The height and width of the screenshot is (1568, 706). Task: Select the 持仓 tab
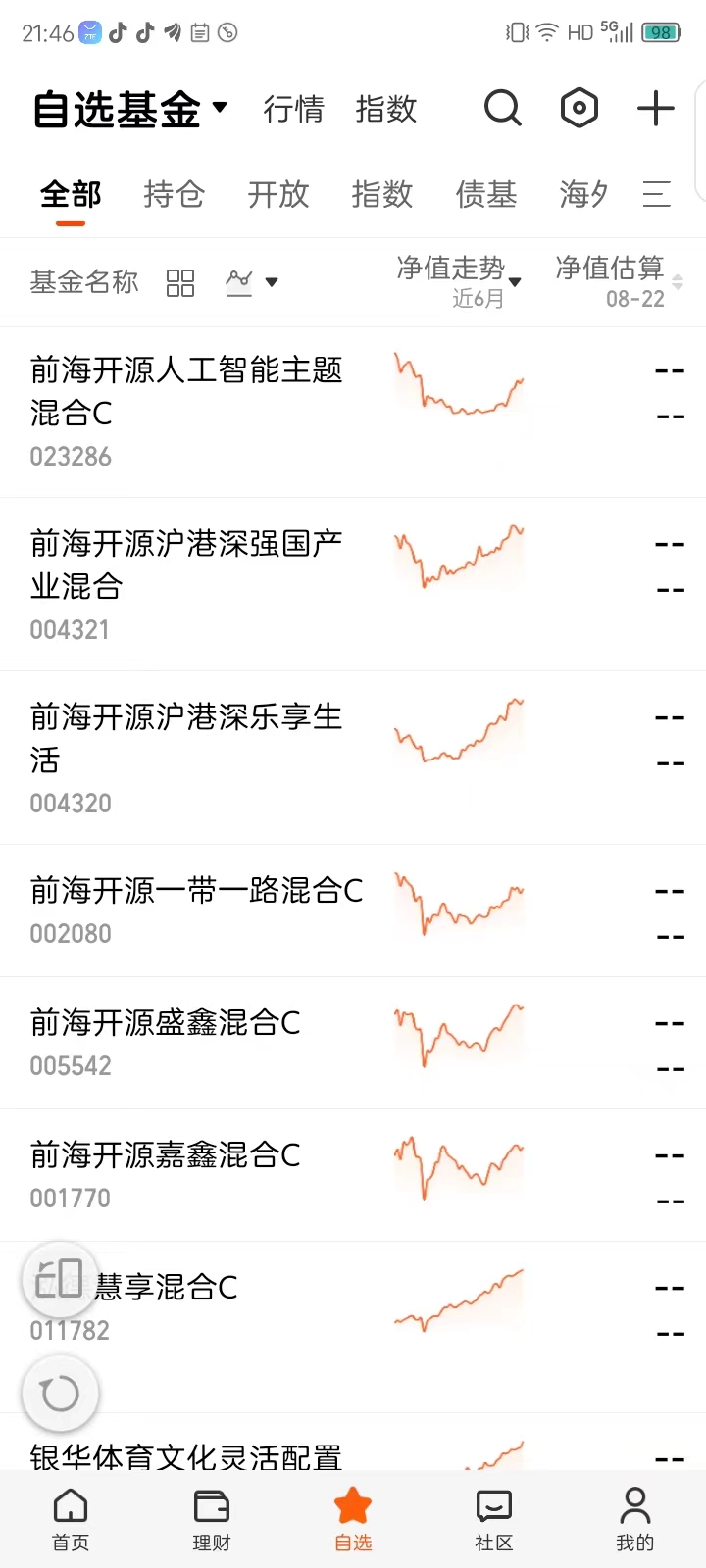coord(174,194)
